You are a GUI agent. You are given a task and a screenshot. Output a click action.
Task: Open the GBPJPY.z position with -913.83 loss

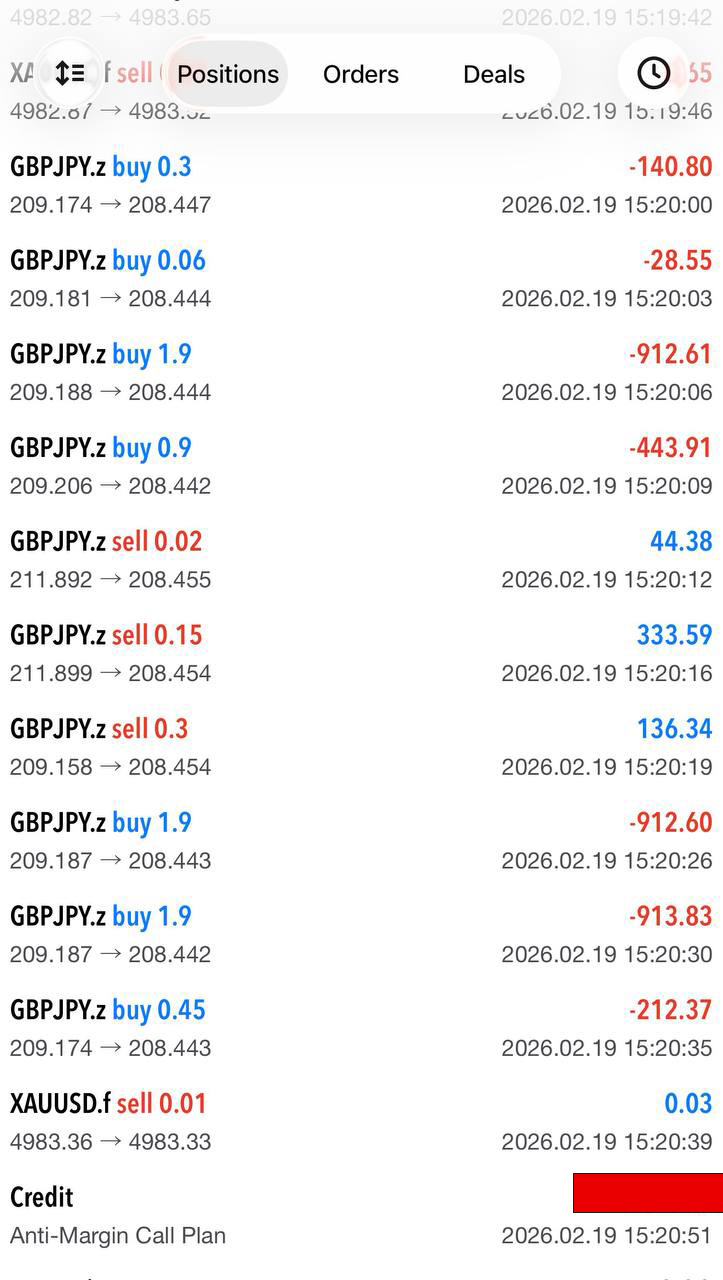click(x=361, y=934)
